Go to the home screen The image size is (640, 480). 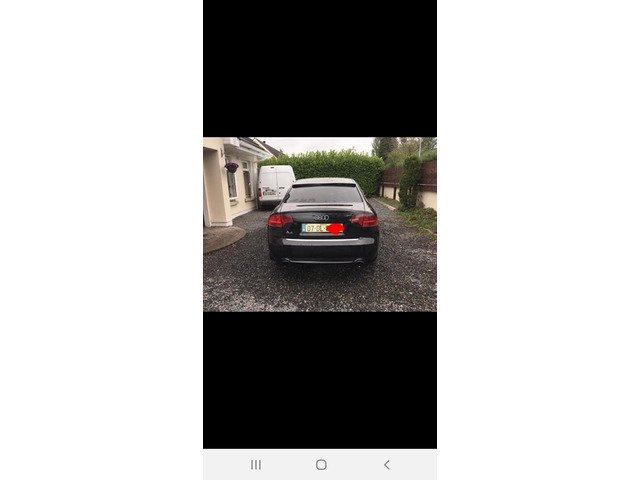tap(321, 465)
